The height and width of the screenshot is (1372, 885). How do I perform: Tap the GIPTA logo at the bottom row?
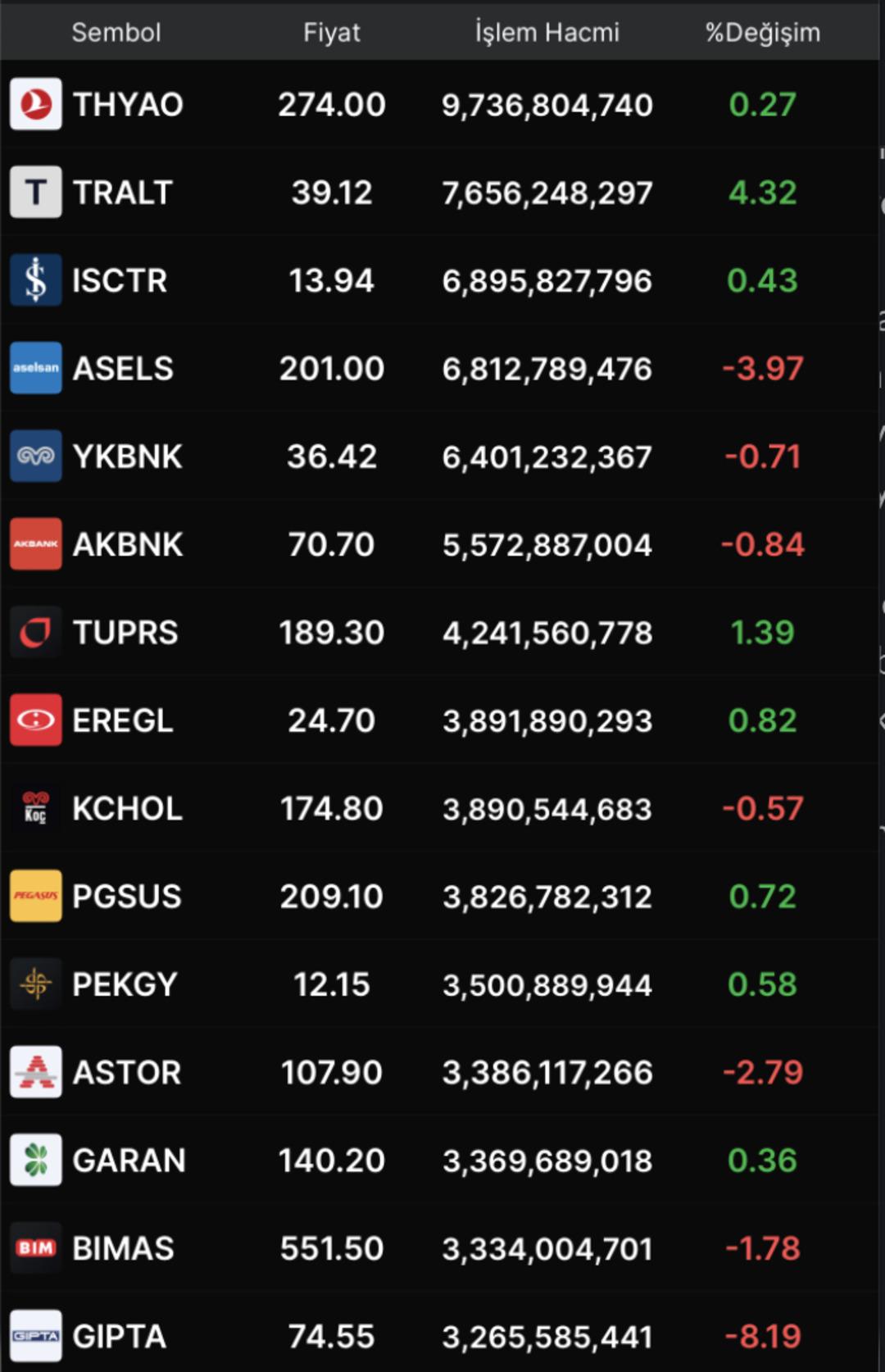pyautogui.click(x=35, y=1336)
